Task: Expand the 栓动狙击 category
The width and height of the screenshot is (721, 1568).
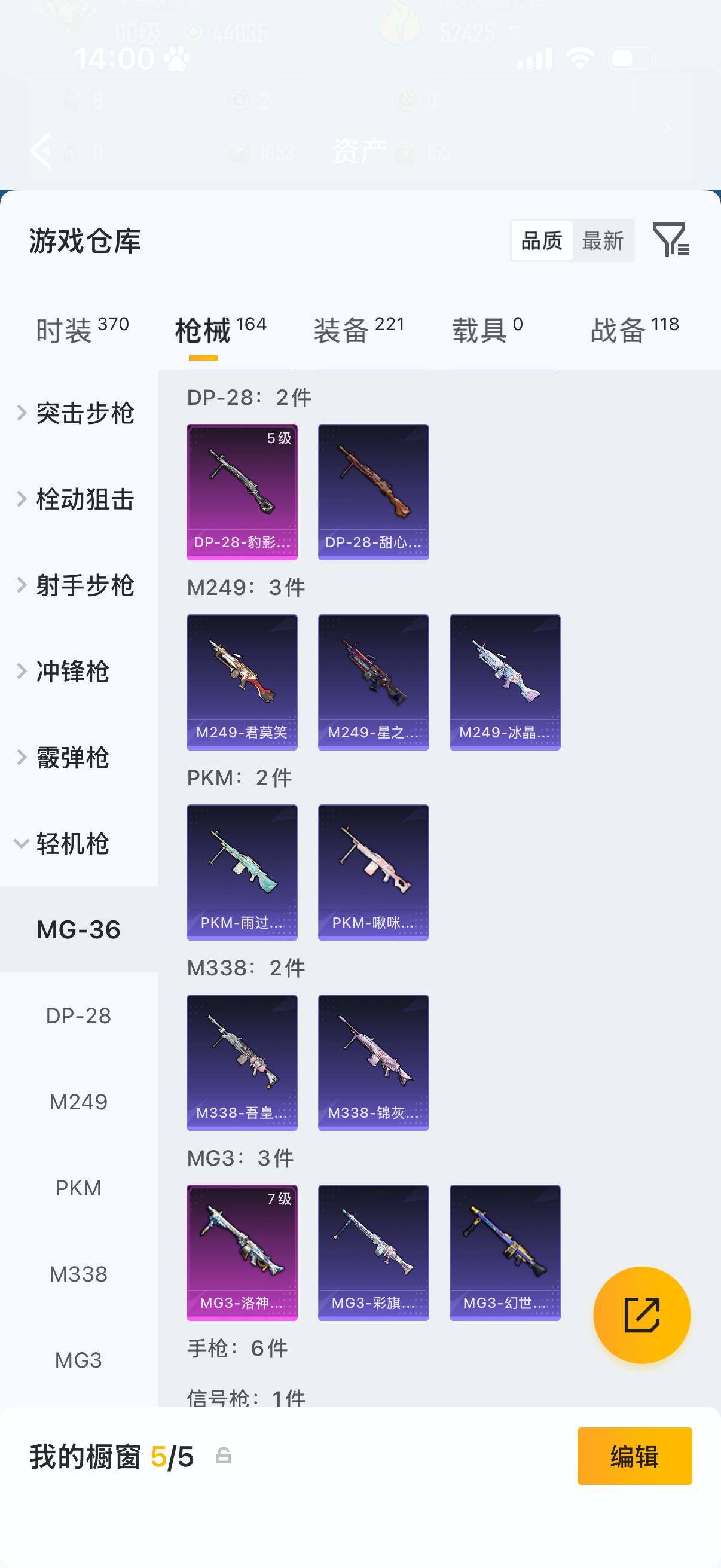Action: coord(75,499)
